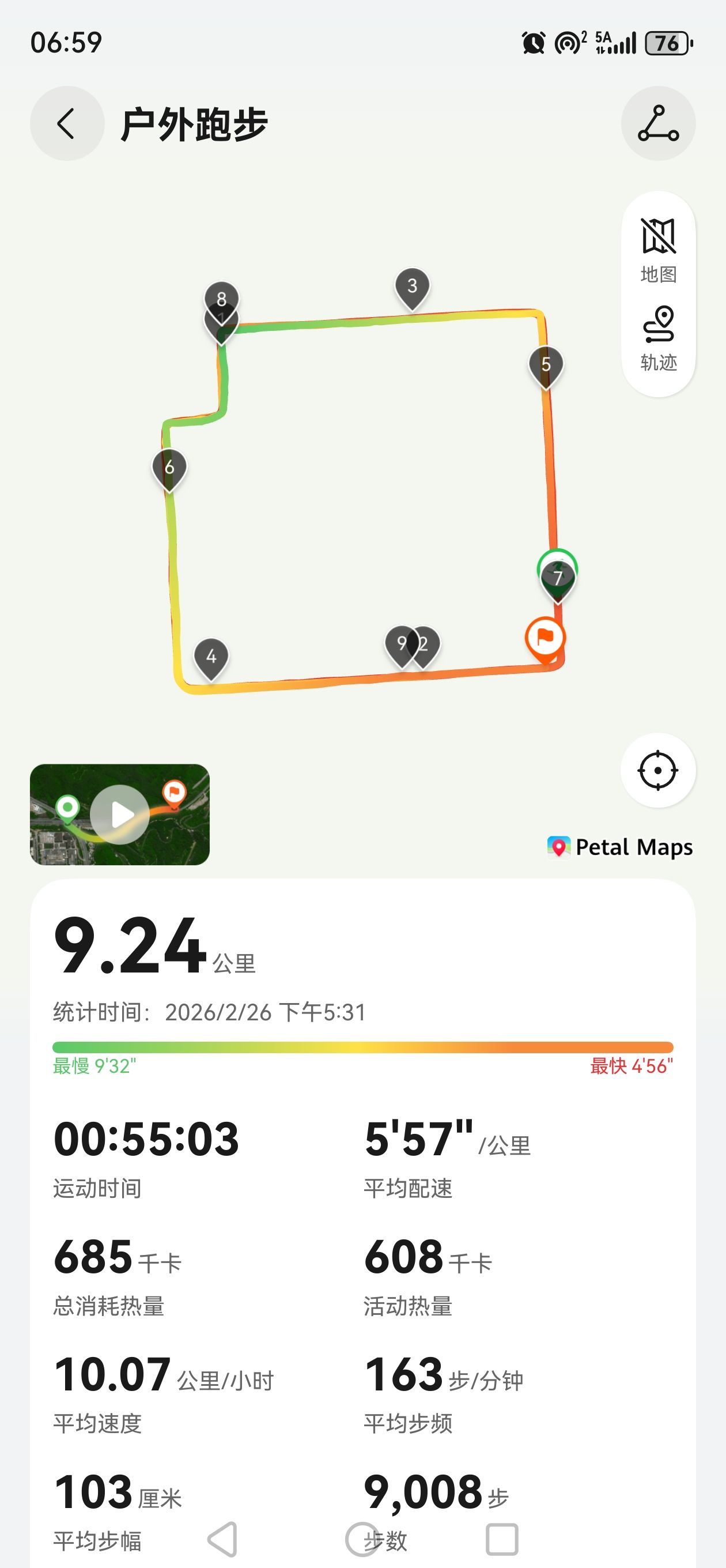Open the system recent apps
The image size is (726, 1568).
point(502,1539)
